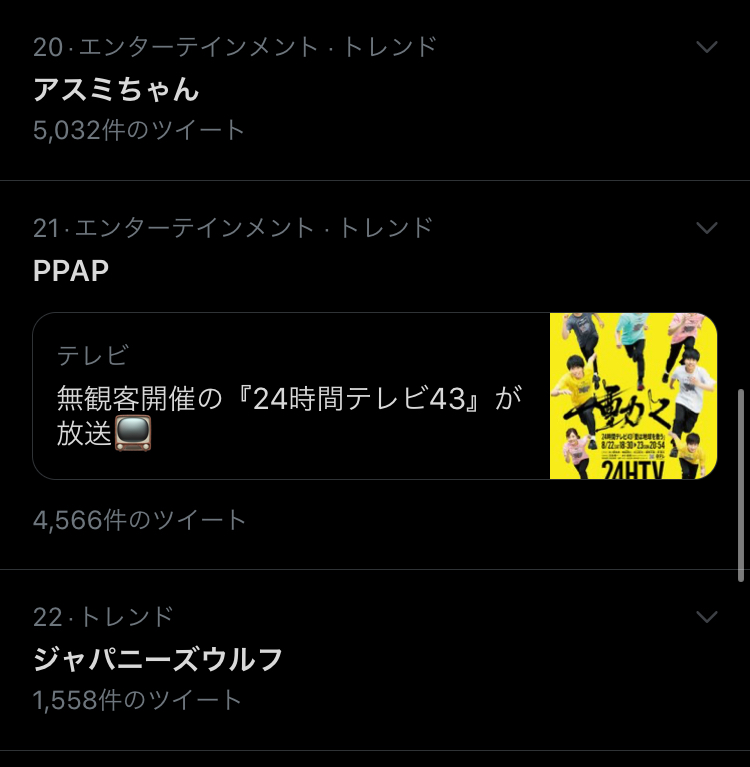
Task: Open the アスミちゃん trend
Action: [x=117, y=90]
